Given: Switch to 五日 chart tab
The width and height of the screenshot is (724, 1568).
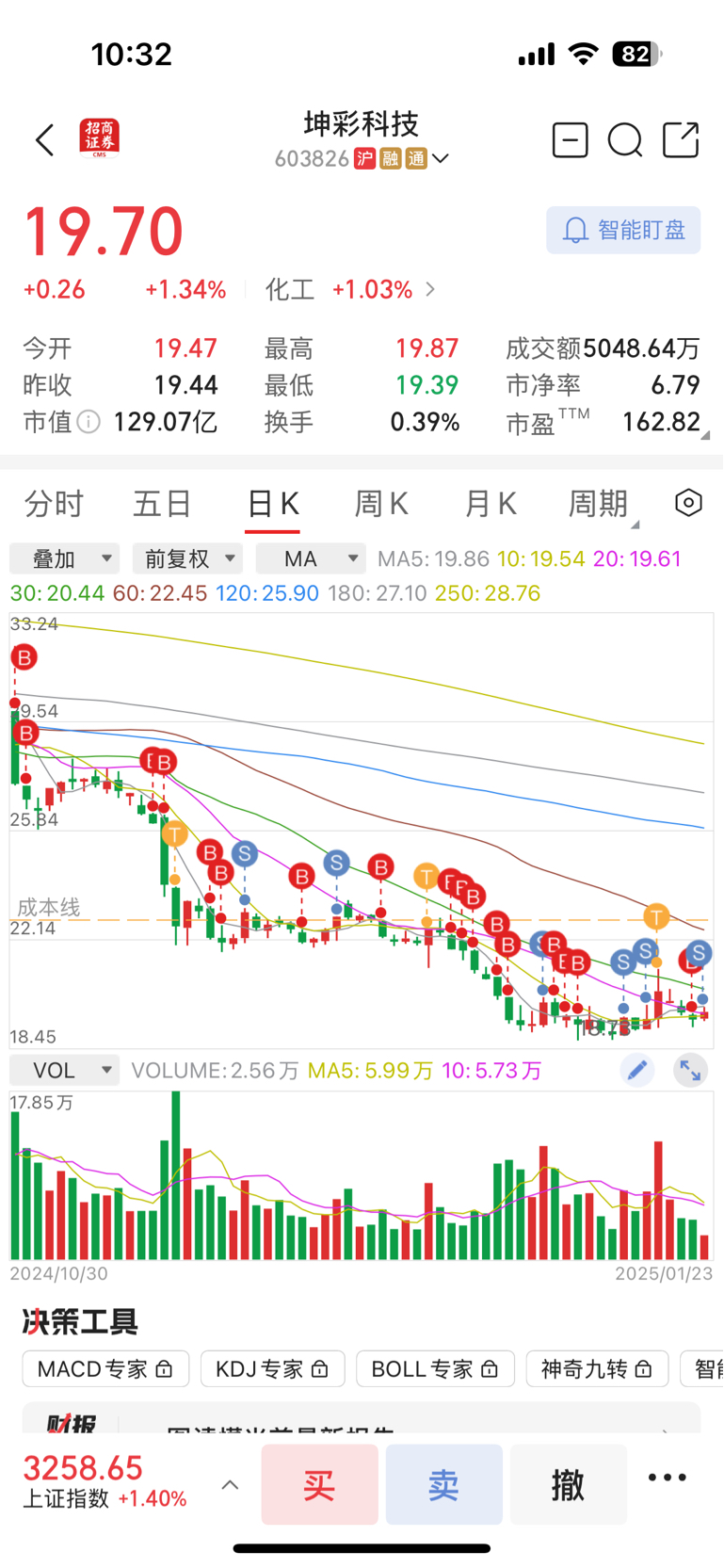Looking at the screenshot, I should tap(162, 504).
